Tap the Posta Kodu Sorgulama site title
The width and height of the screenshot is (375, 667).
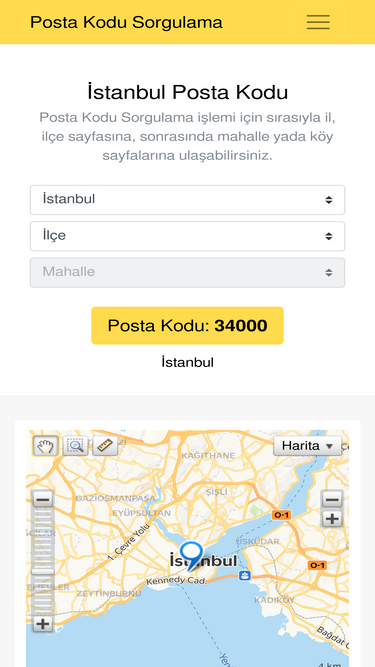click(x=126, y=22)
